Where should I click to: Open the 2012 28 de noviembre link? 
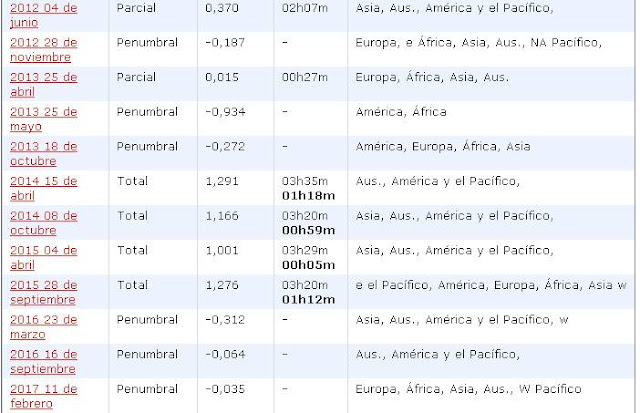pos(43,42)
